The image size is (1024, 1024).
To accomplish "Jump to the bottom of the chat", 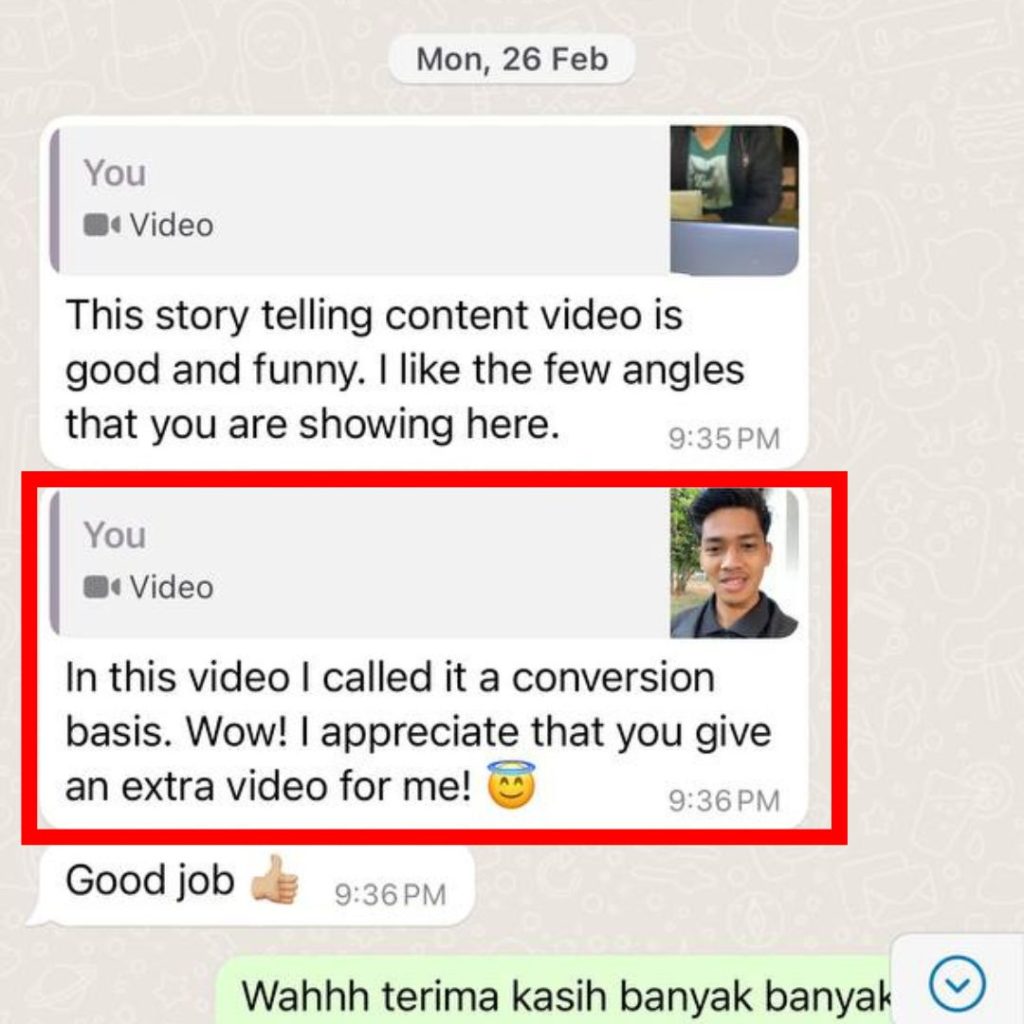I will [x=957, y=985].
